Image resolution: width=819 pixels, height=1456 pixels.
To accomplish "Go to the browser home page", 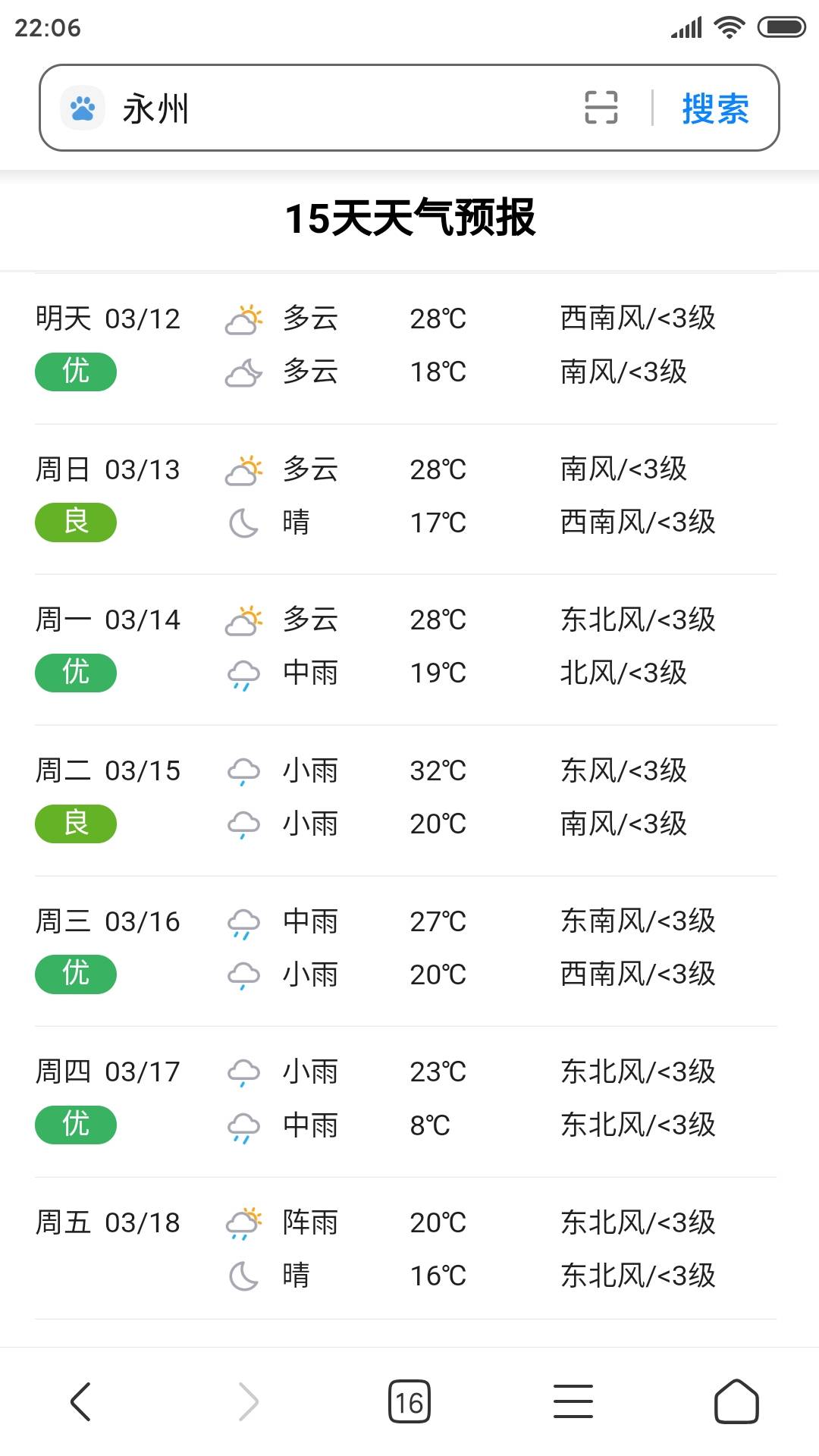I will coord(736,1401).
